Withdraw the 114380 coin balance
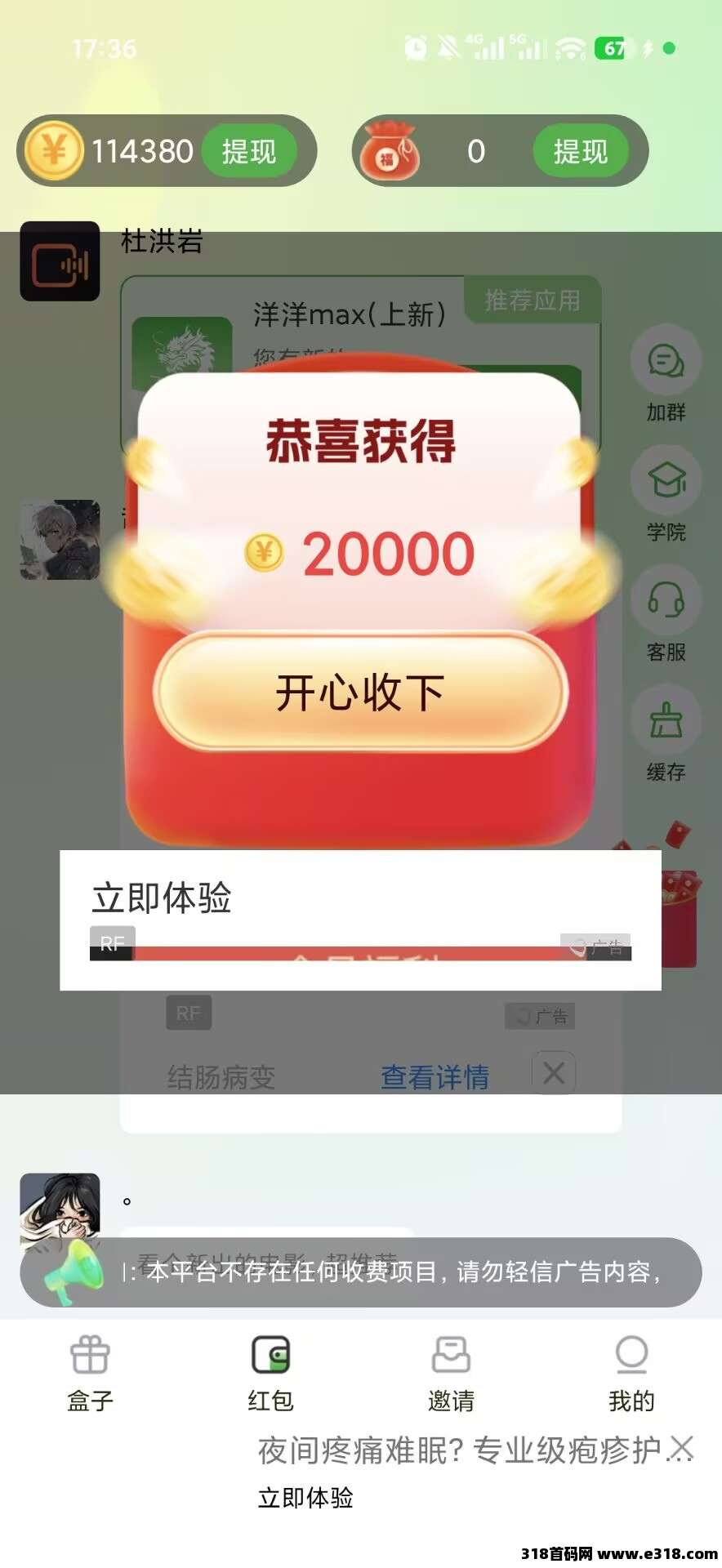 (248, 151)
